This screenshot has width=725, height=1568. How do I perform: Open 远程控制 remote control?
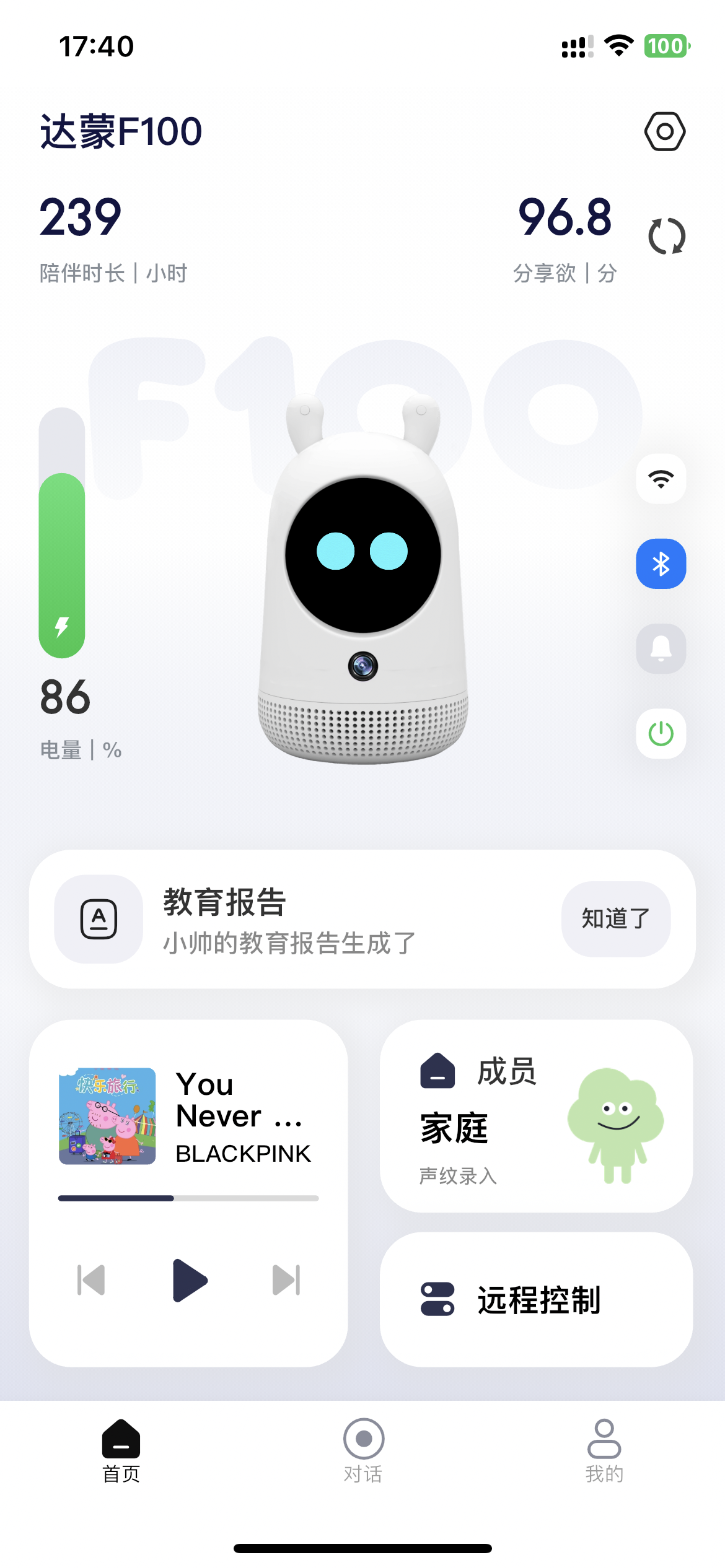(x=536, y=1299)
